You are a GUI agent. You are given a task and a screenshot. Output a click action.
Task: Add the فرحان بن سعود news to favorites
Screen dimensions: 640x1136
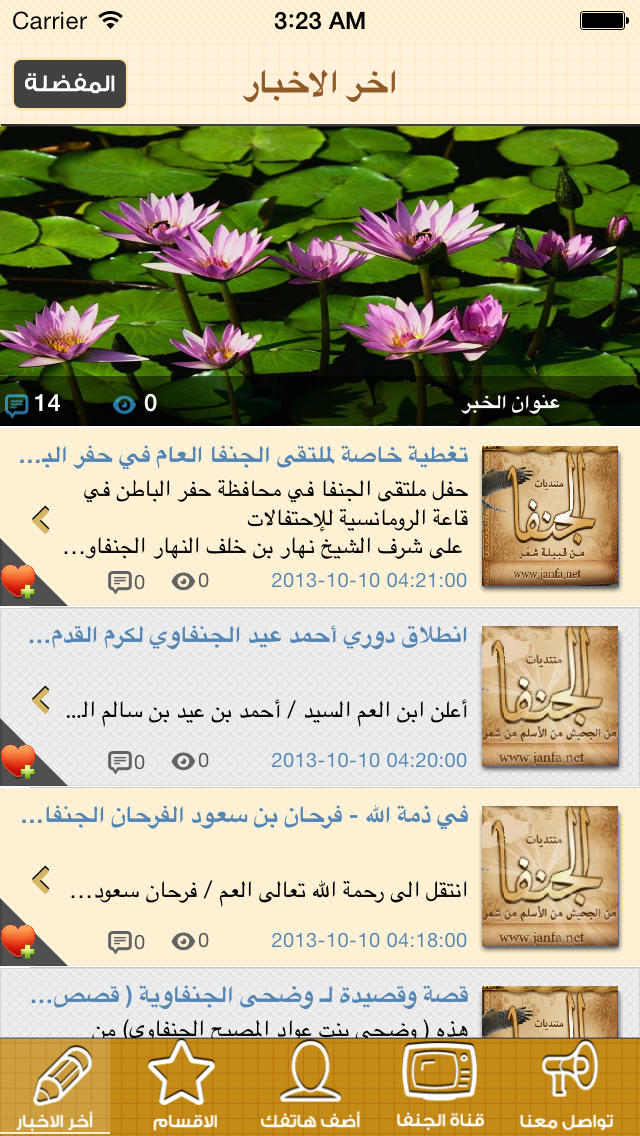coord(18,940)
